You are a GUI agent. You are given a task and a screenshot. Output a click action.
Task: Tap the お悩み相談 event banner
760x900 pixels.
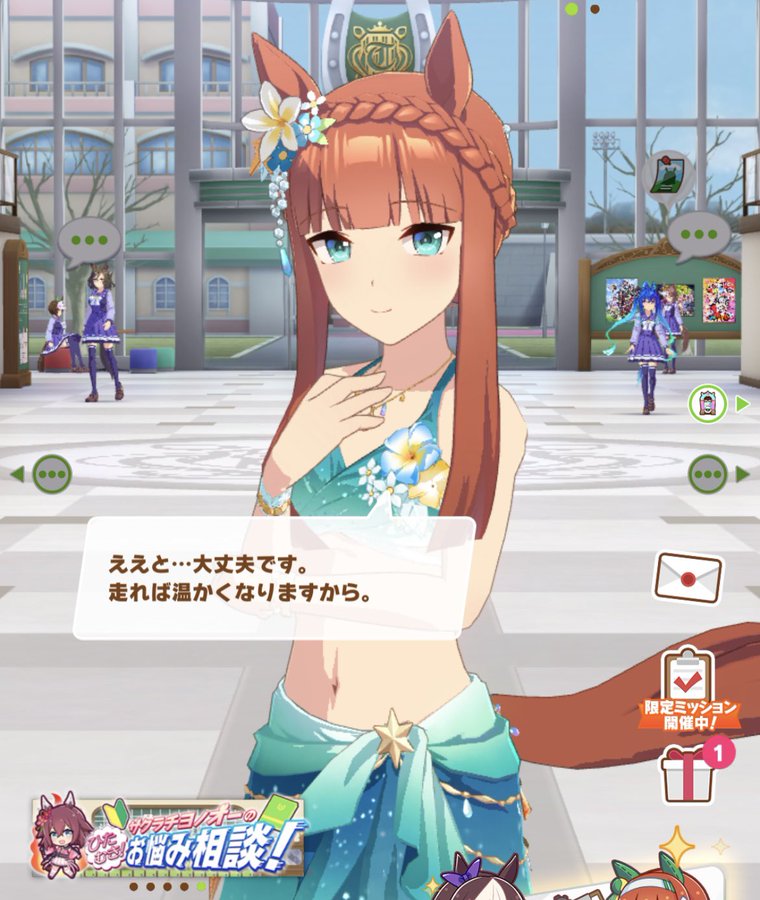(x=168, y=833)
